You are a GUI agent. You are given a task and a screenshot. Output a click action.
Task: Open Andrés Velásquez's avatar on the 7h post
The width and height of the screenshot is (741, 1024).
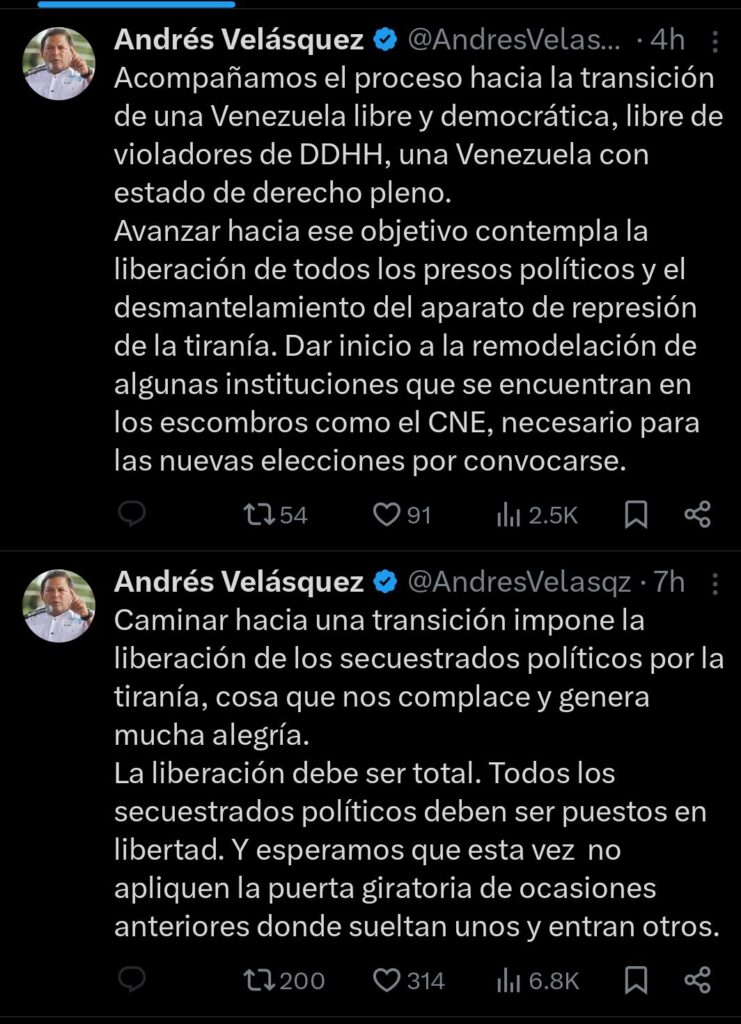[x=58, y=606]
